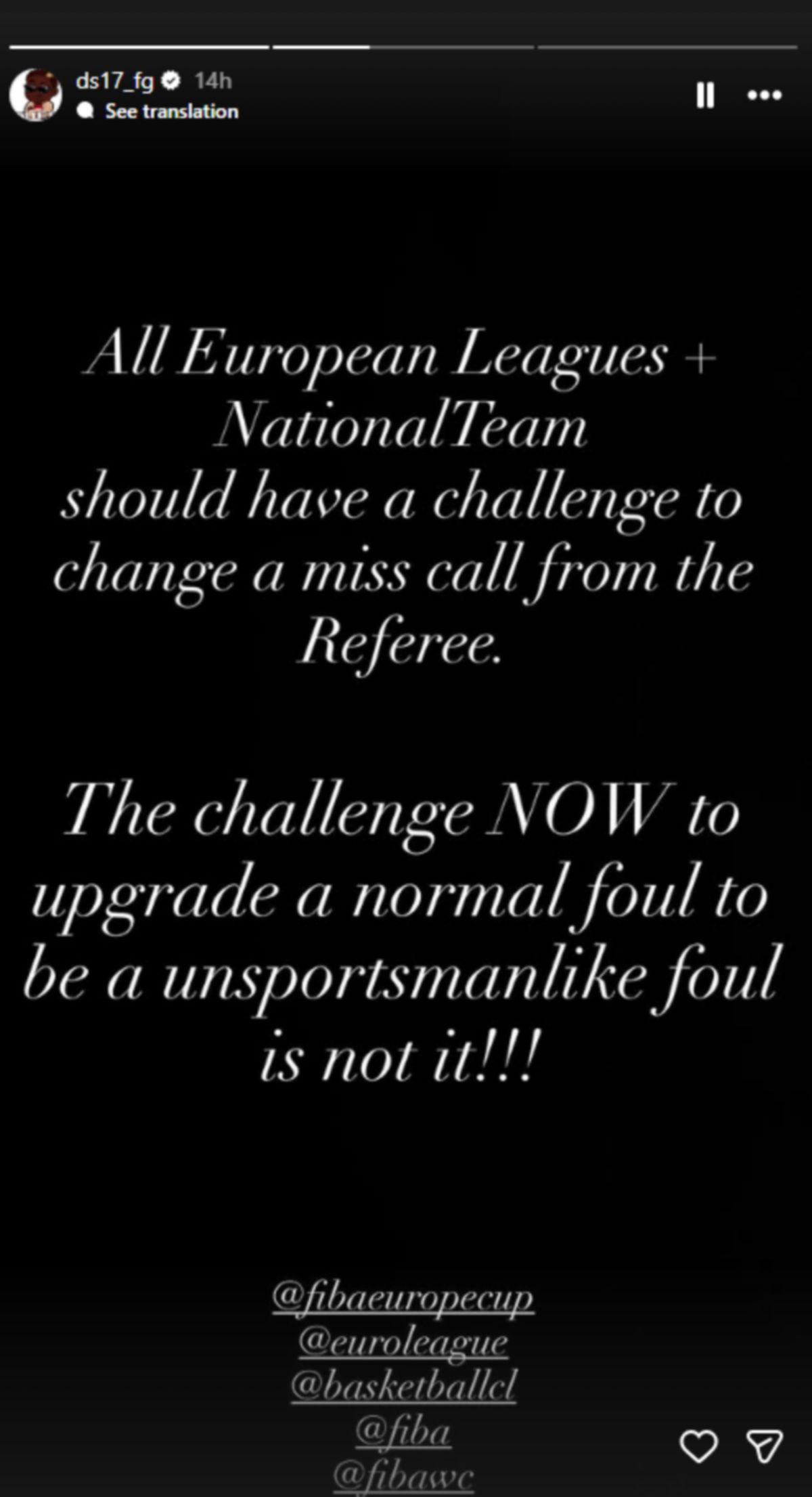
Task: Share the story via paper plane icon
Action: point(764,1446)
